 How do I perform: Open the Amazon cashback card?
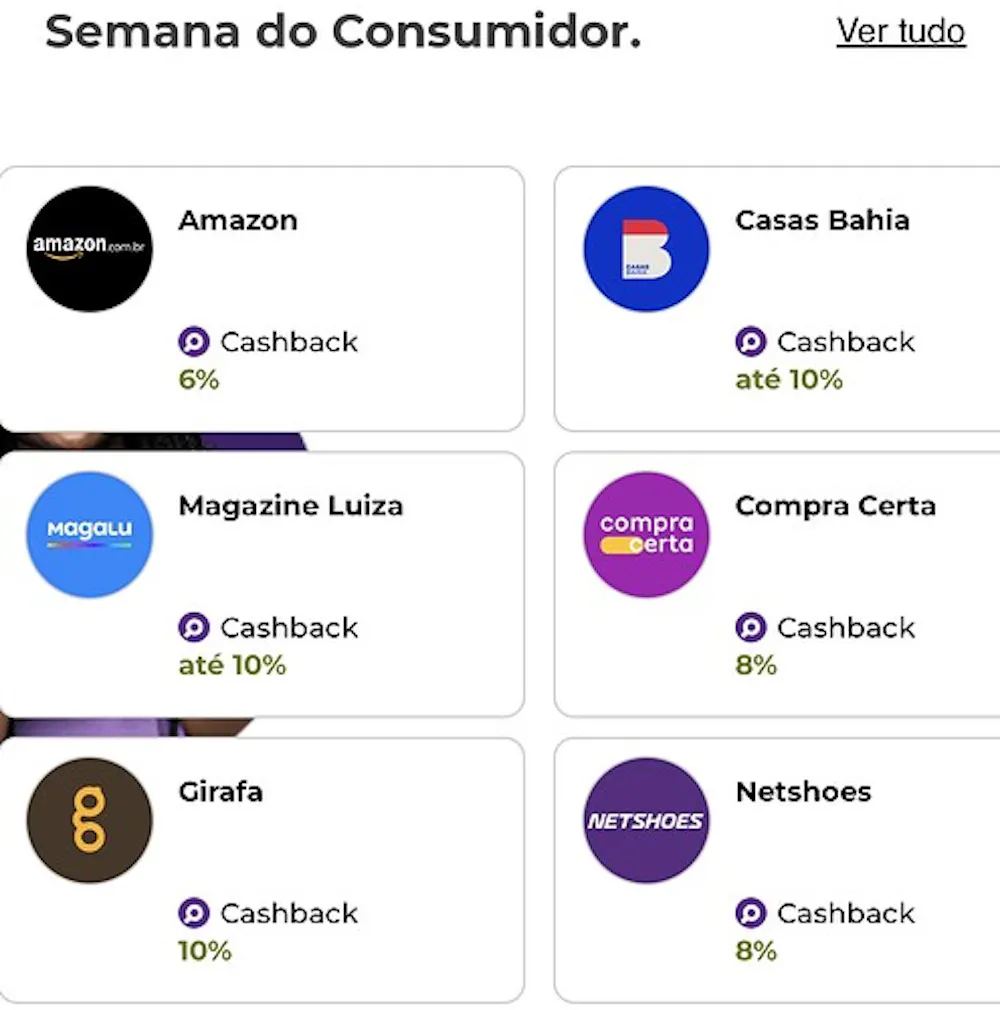tap(262, 298)
